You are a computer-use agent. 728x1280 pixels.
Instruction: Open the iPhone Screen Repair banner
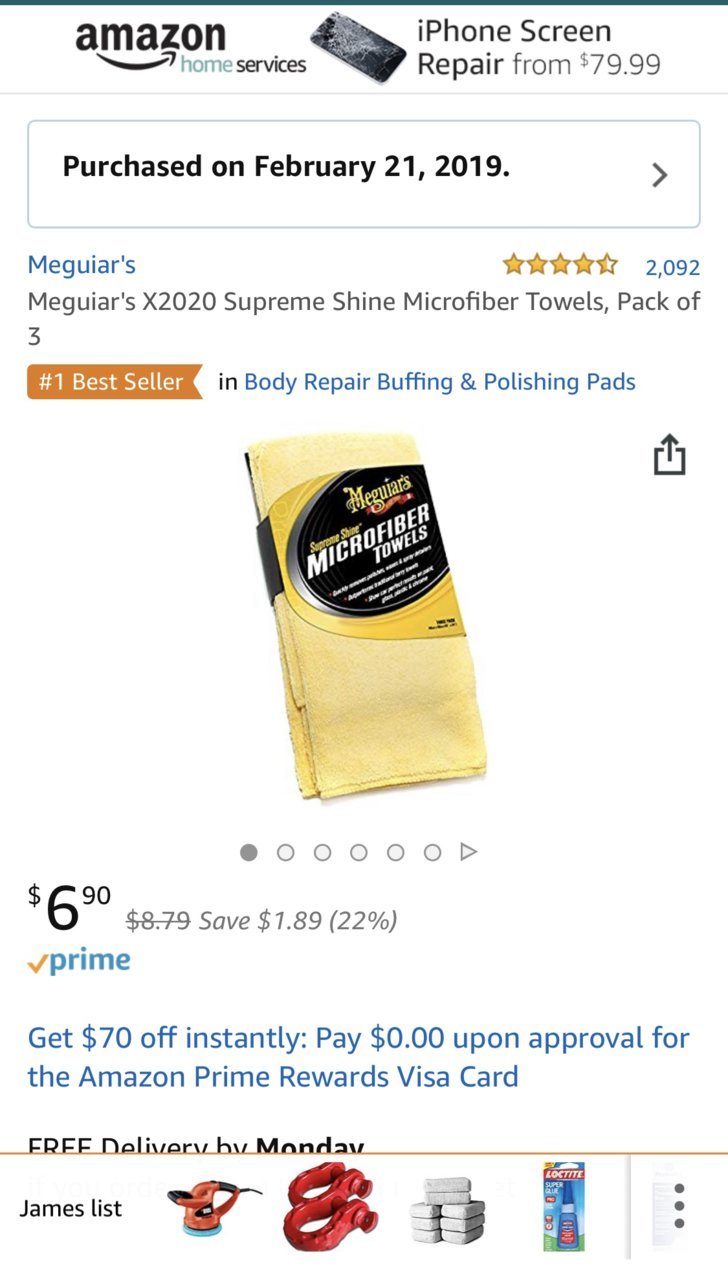click(x=364, y=48)
